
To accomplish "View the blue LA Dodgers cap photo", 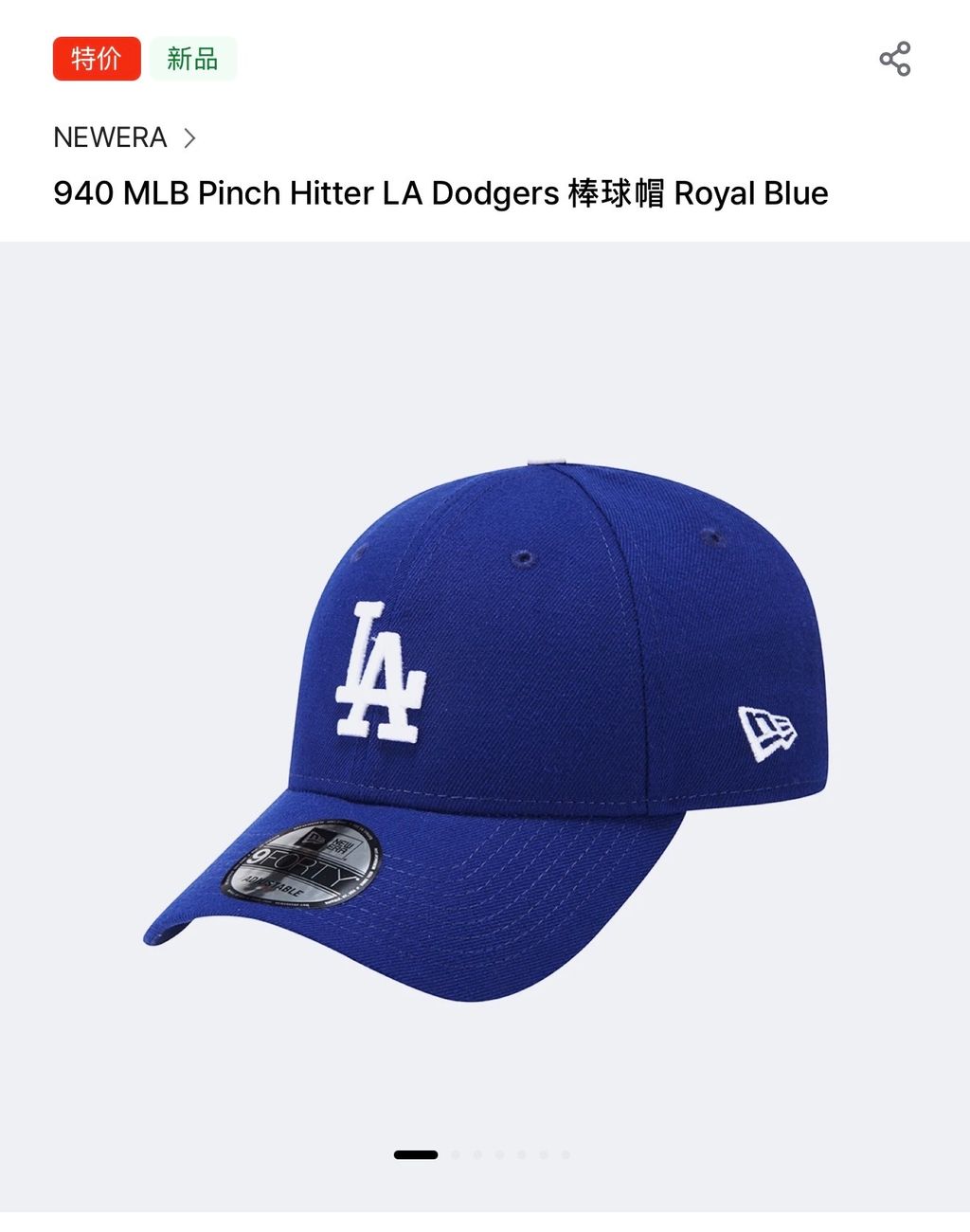I will 485,720.
